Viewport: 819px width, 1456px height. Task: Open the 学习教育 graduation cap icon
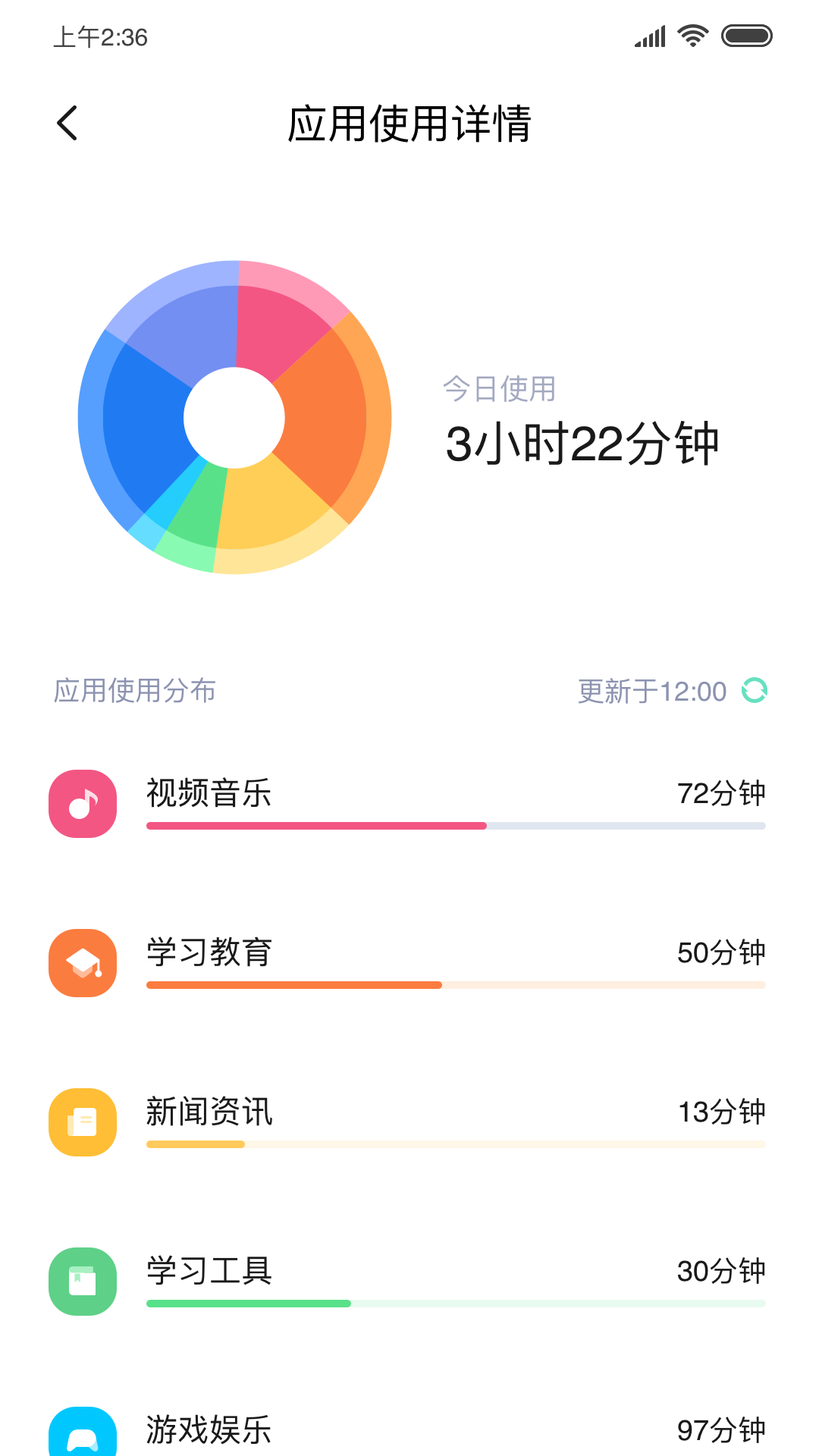(x=82, y=963)
